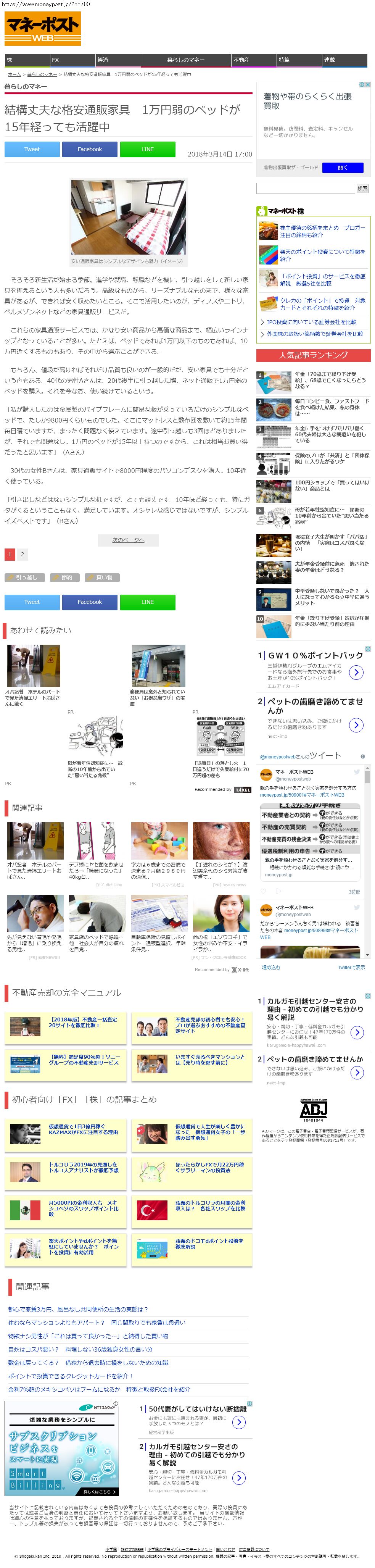Tap the 開く button in the kimono ad
The image size is (375, 1568).
point(343,168)
